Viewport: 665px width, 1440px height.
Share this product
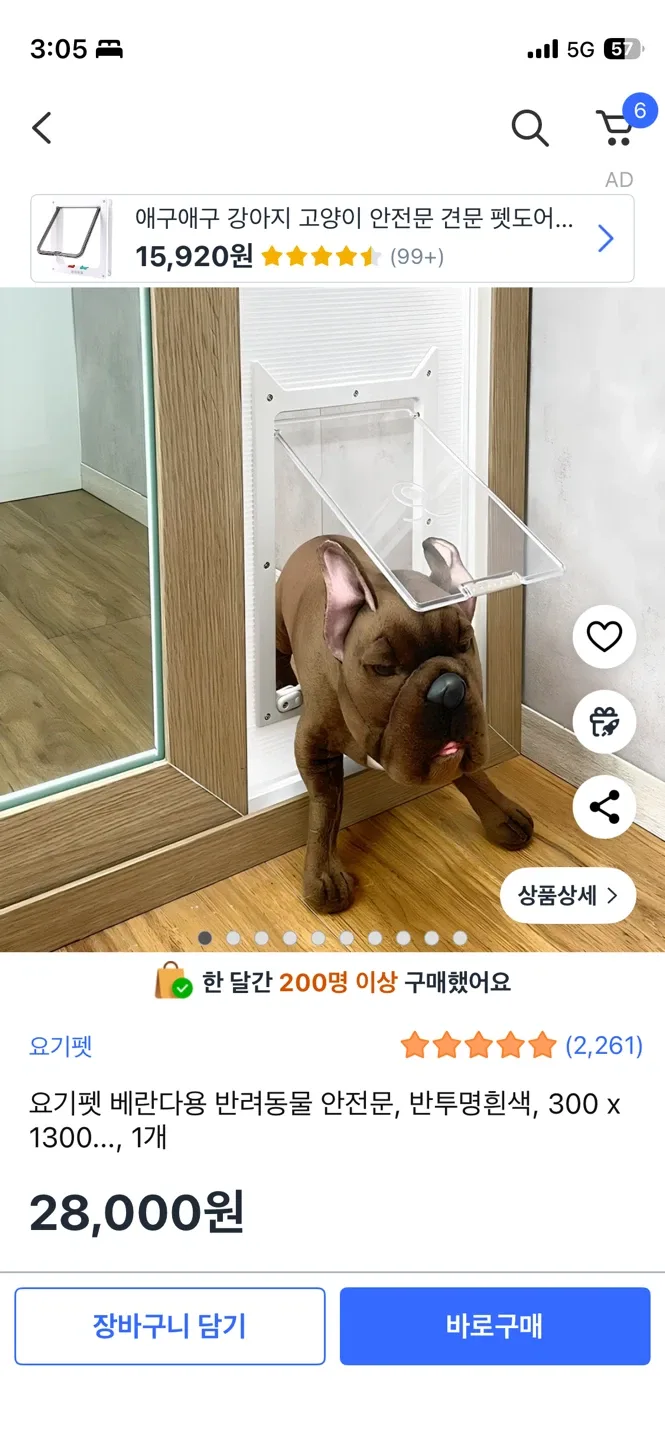[x=604, y=806]
